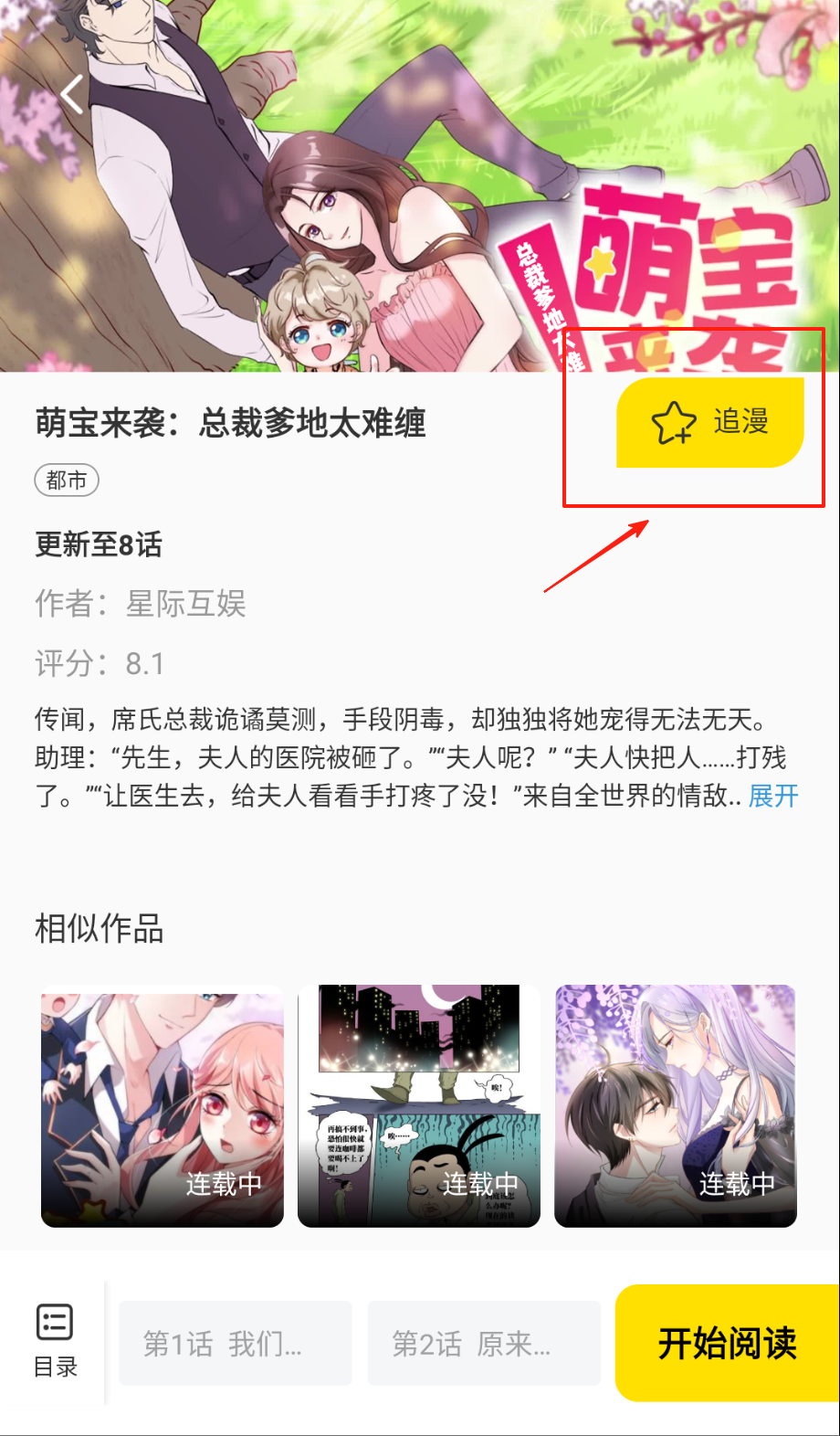Open the 都市 genre tag
Image resolution: width=840 pixels, height=1436 pixels.
[67, 480]
